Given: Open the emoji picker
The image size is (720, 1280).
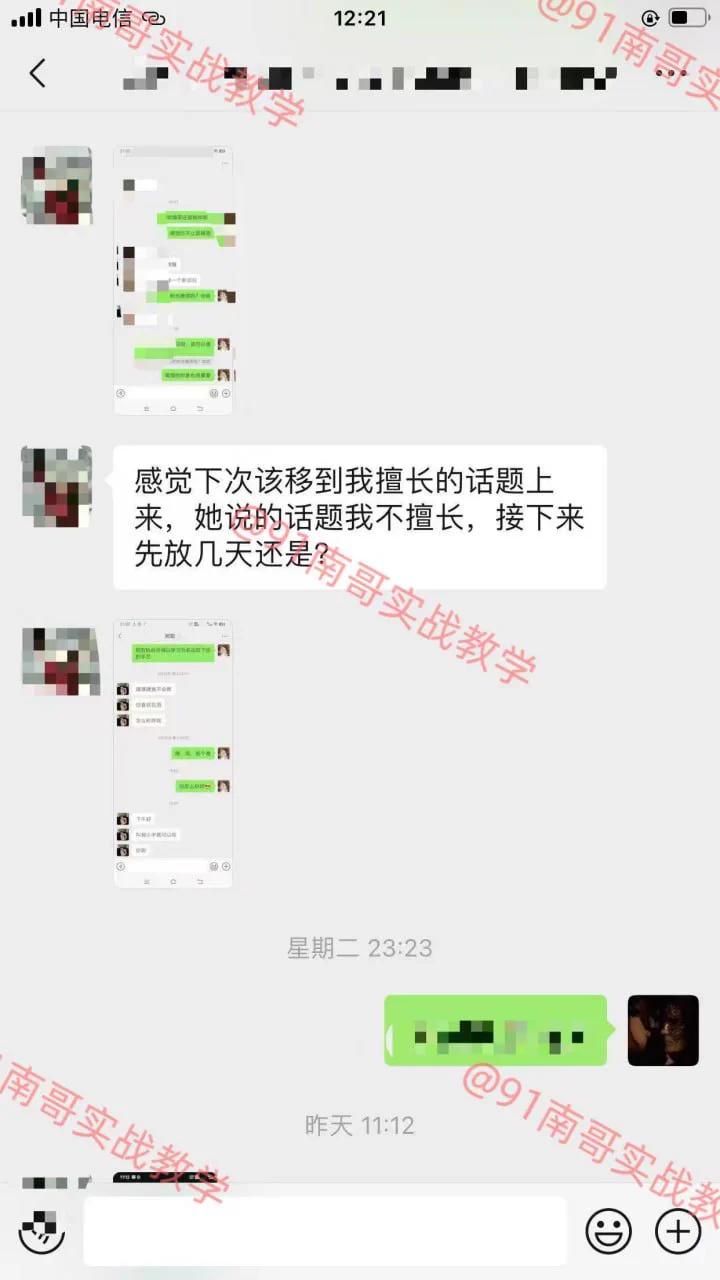Looking at the screenshot, I should [608, 1231].
